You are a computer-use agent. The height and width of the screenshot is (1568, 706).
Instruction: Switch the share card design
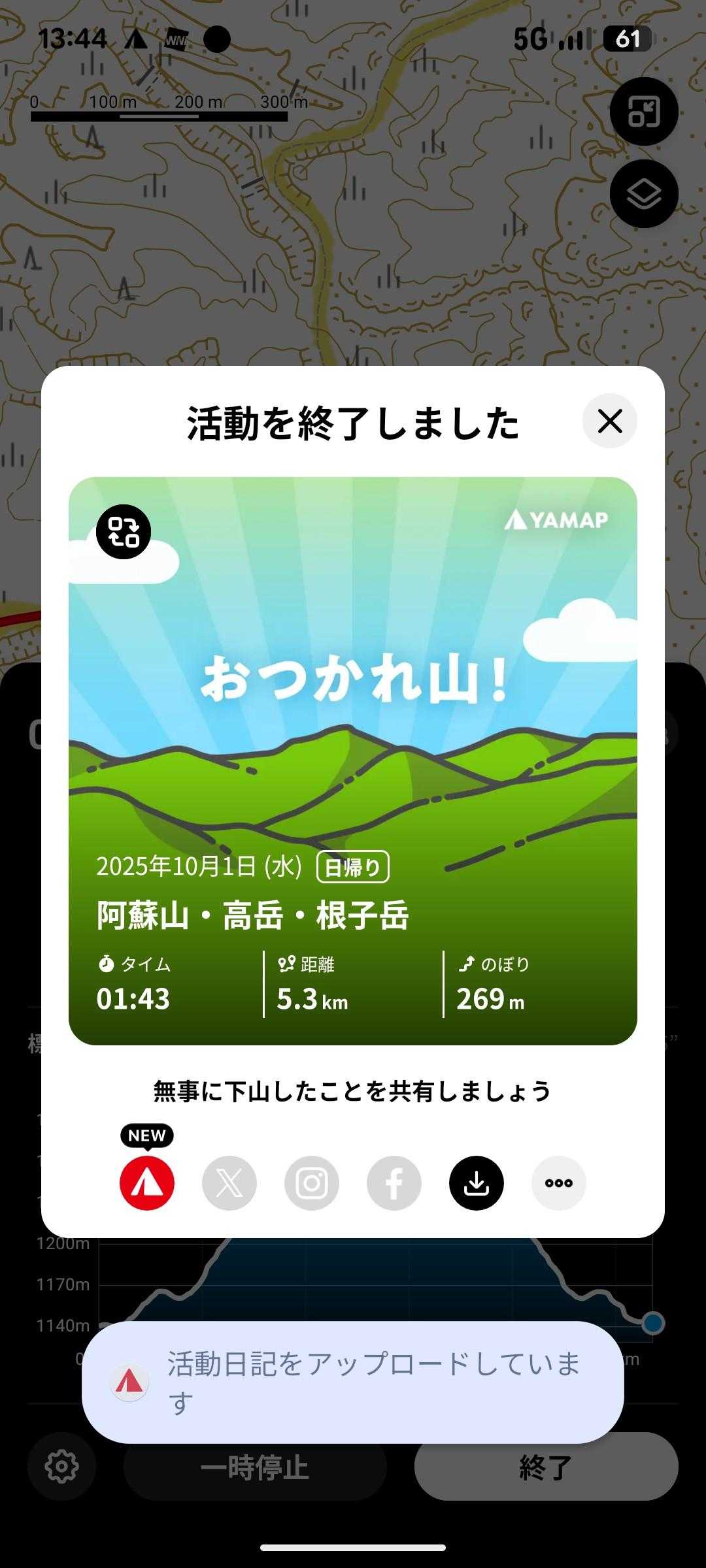coord(124,532)
